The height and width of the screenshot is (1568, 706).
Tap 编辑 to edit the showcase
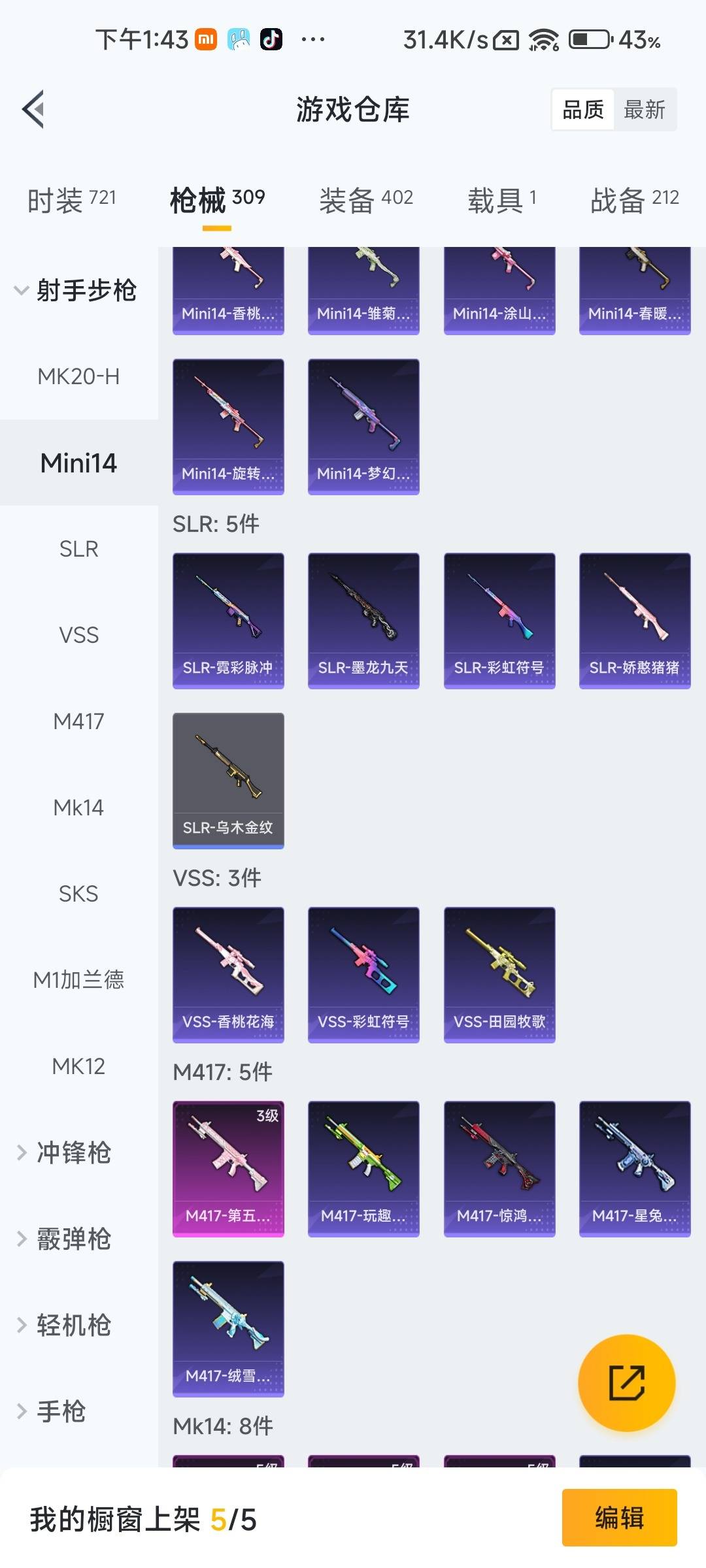[x=619, y=1518]
